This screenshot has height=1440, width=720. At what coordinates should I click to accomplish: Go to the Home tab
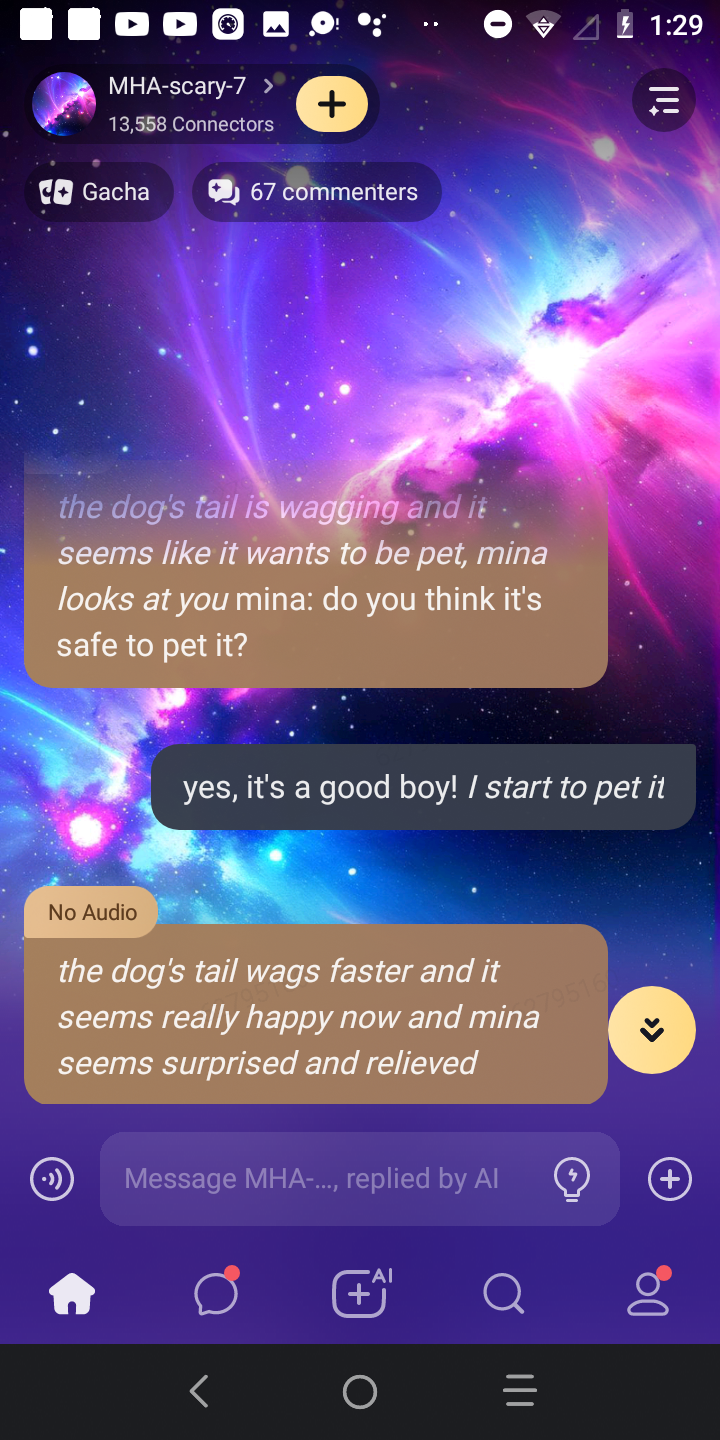[72, 1295]
